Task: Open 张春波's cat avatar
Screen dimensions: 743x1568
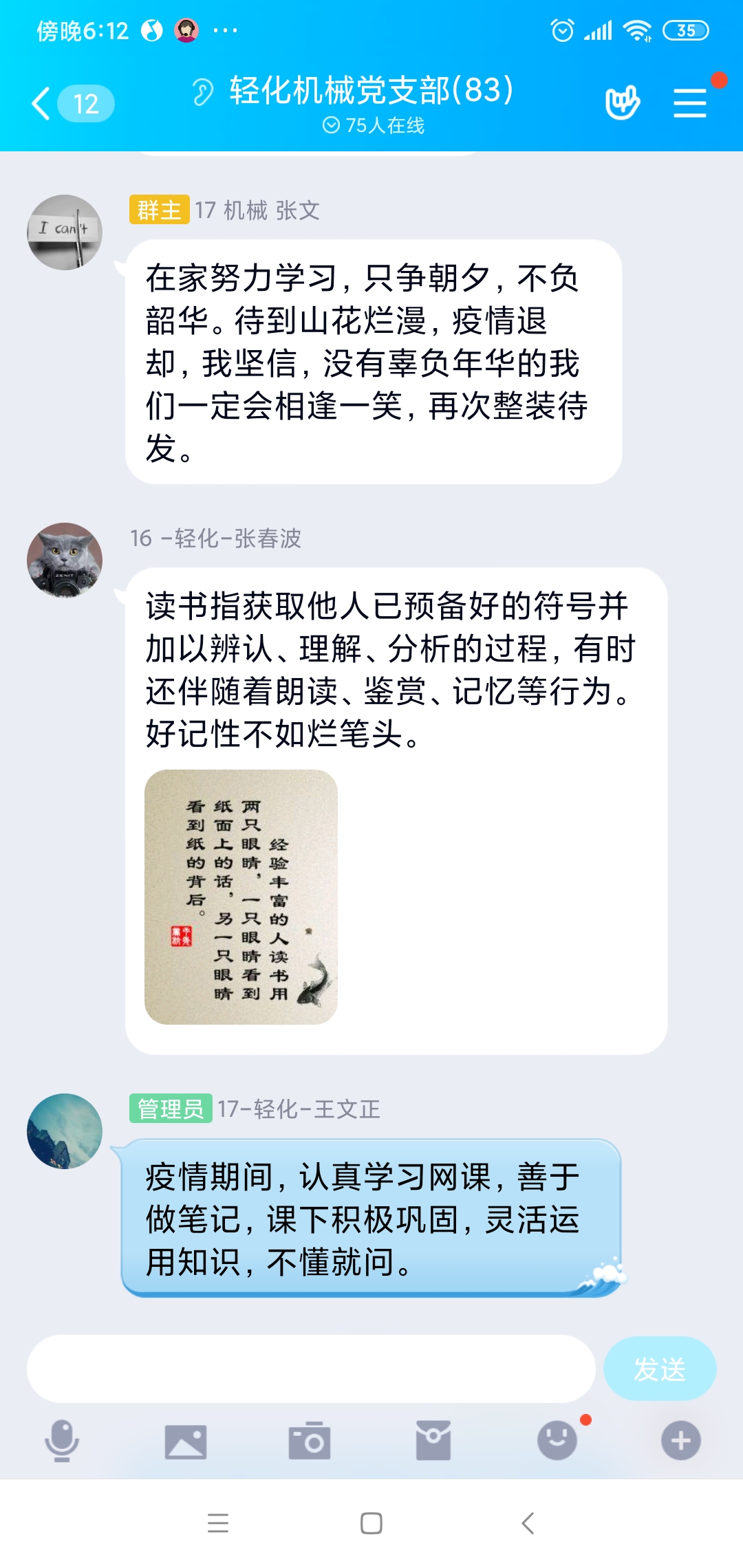Action: 65,560
